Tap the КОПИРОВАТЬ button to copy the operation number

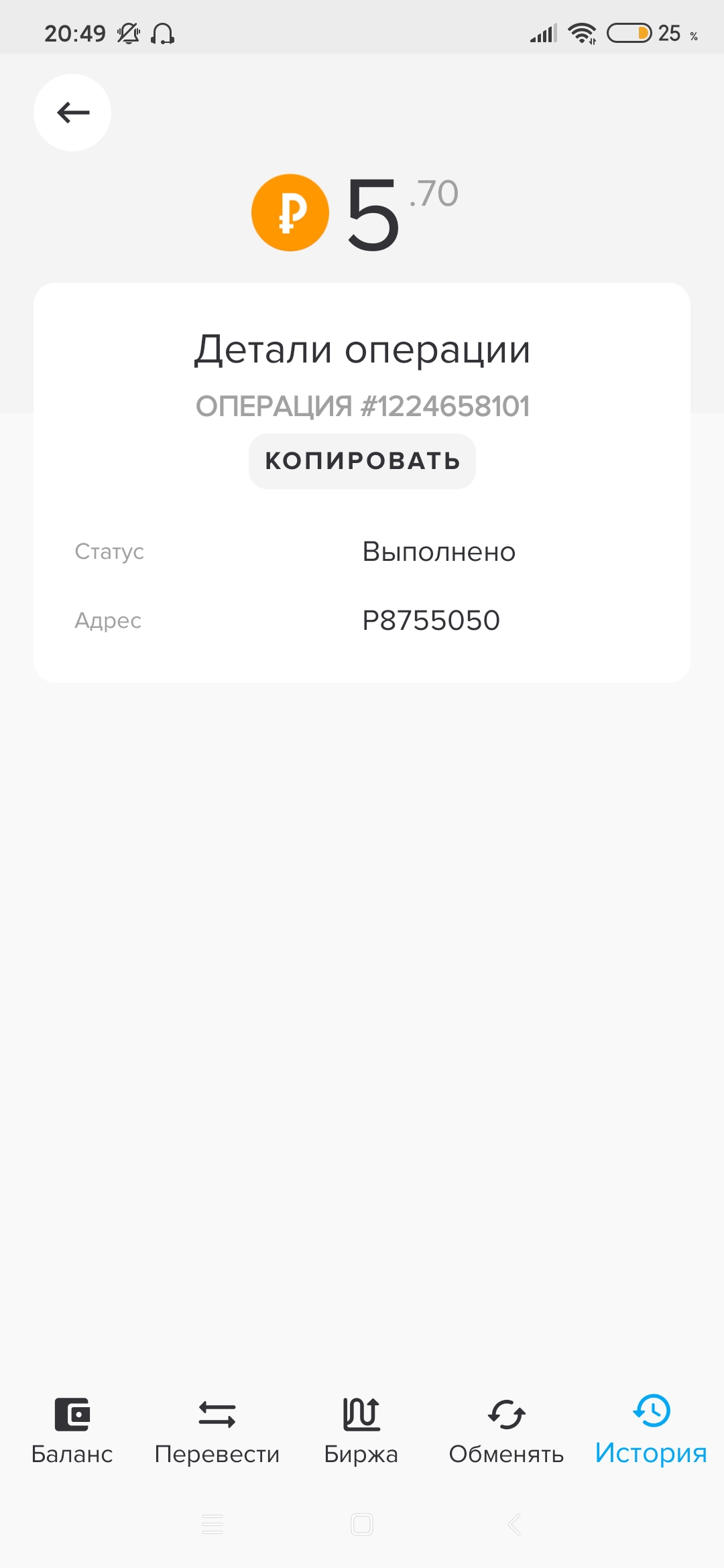(x=362, y=461)
